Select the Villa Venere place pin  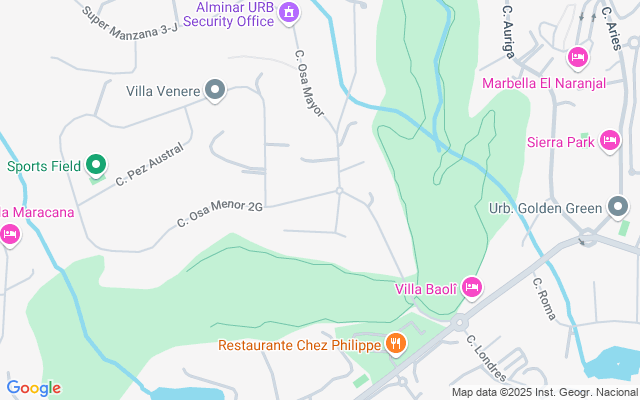pyautogui.click(x=215, y=91)
